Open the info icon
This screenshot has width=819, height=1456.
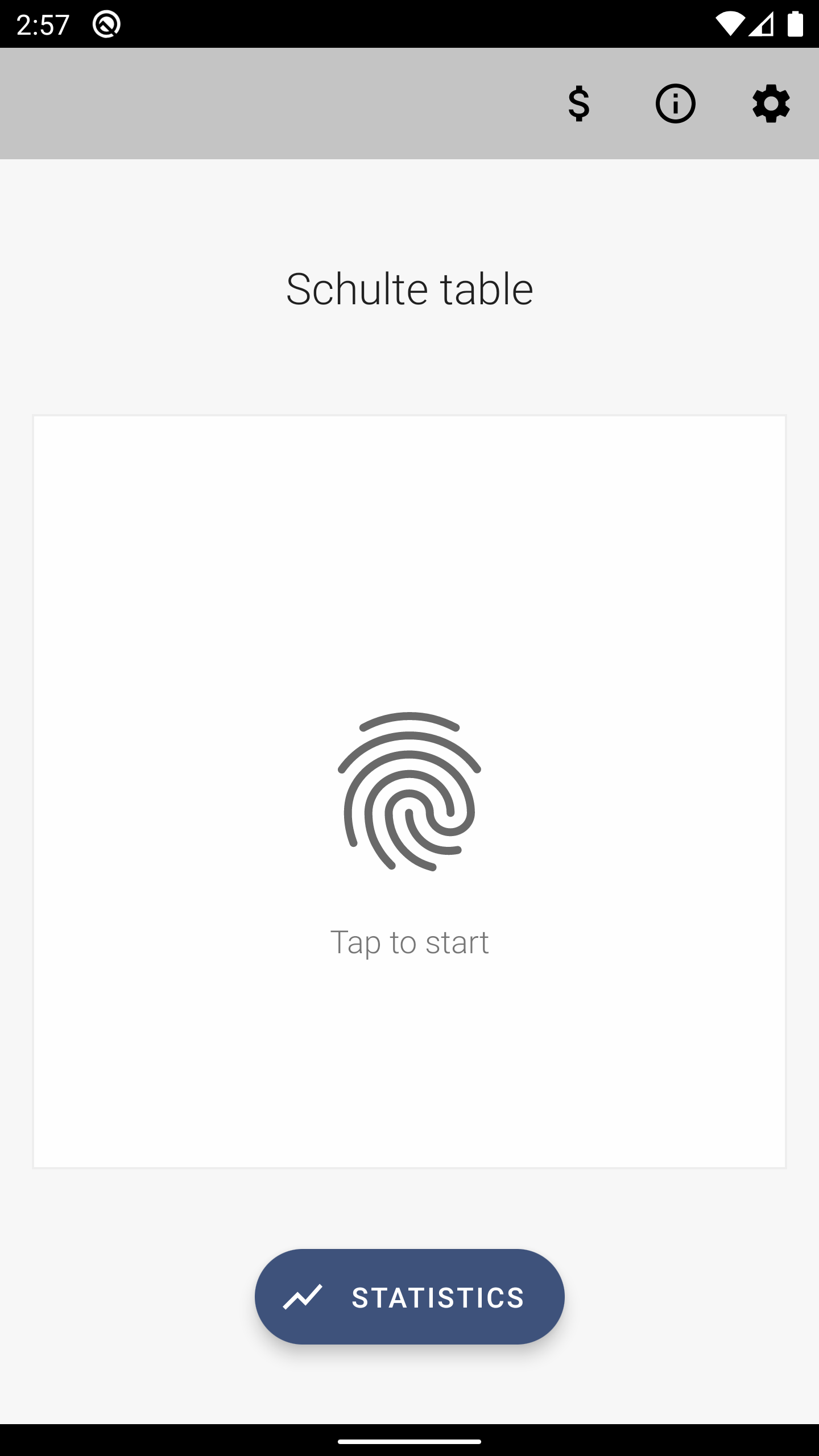[x=675, y=104]
